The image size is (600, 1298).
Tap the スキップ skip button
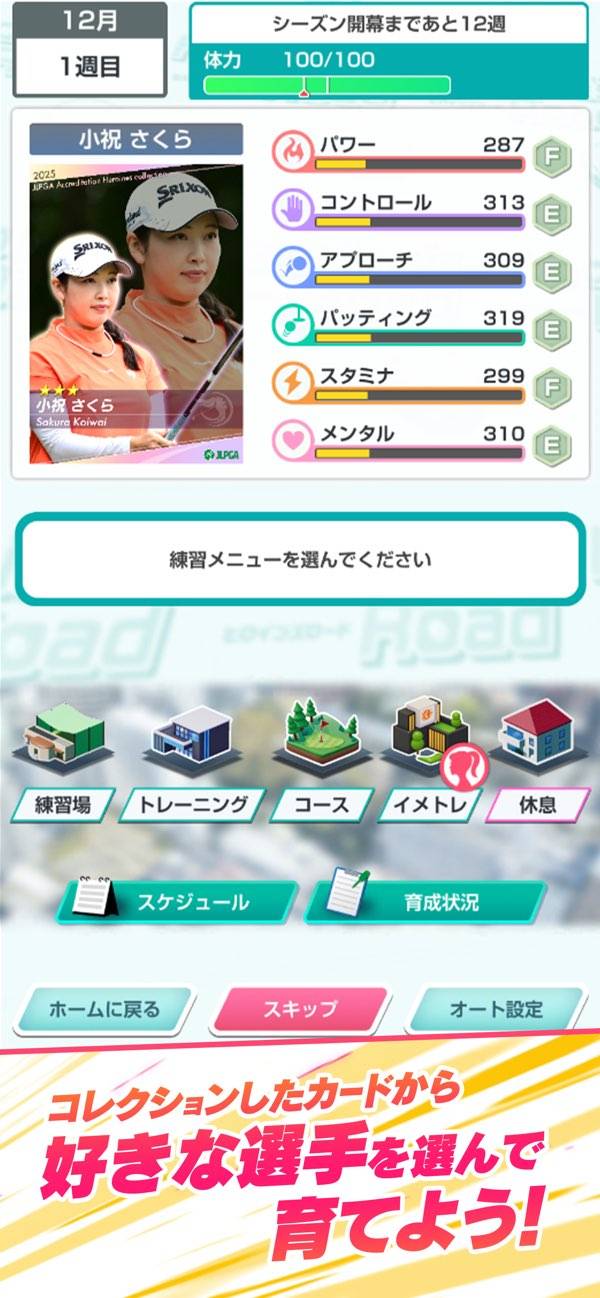tap(300, 1010)
